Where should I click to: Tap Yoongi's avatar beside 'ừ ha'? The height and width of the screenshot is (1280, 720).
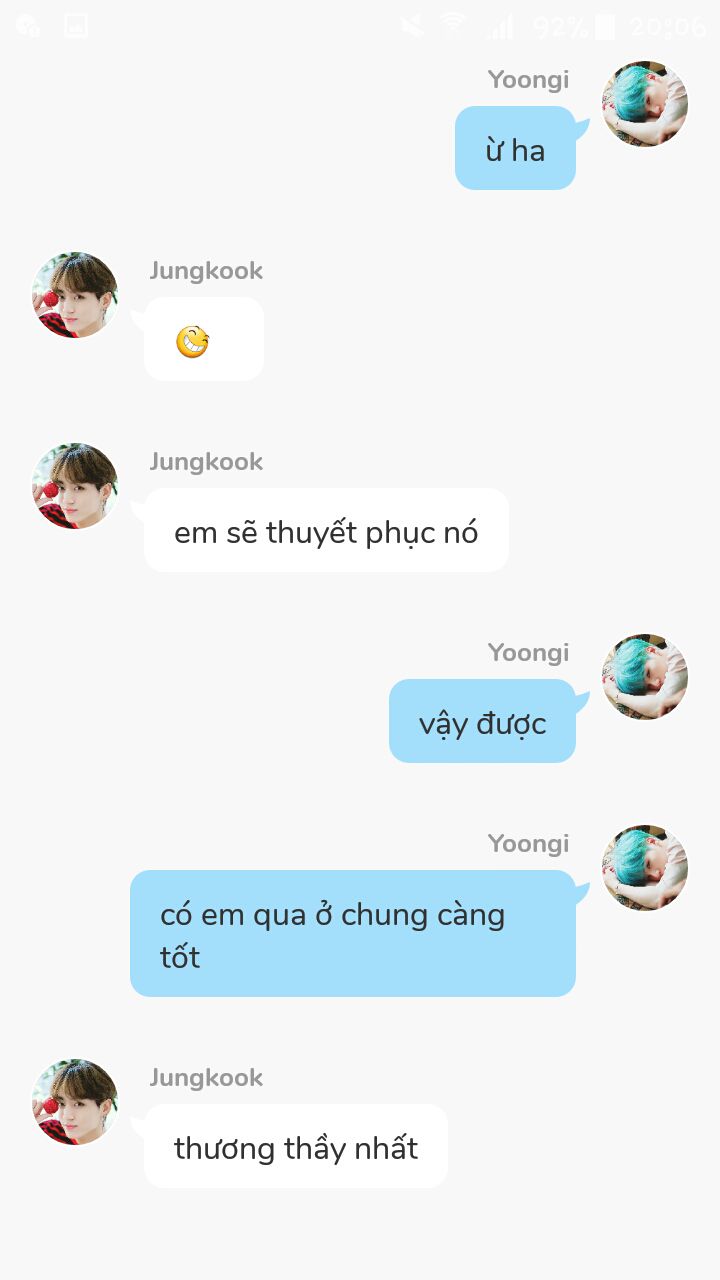coord(645,104)
